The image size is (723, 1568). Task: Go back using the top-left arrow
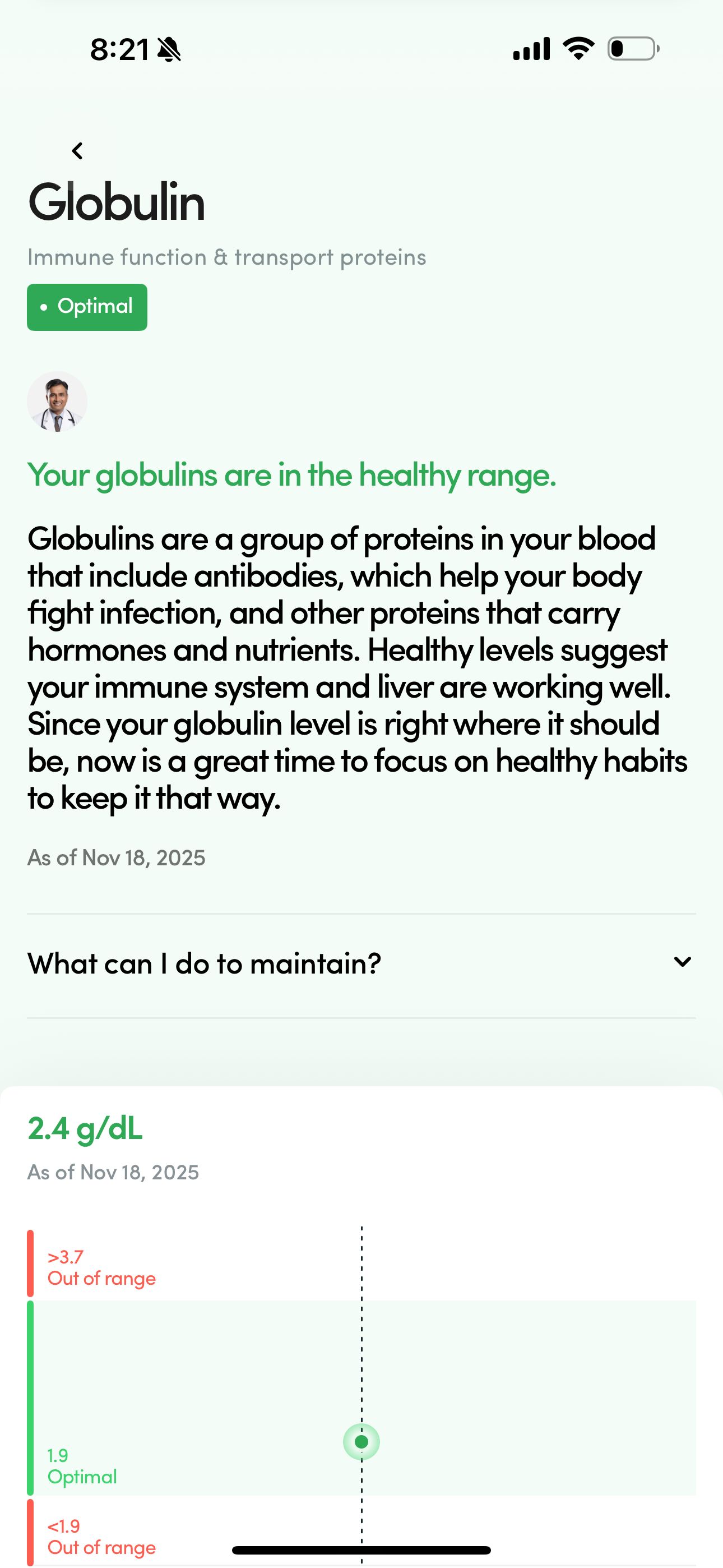click(77, 151)
